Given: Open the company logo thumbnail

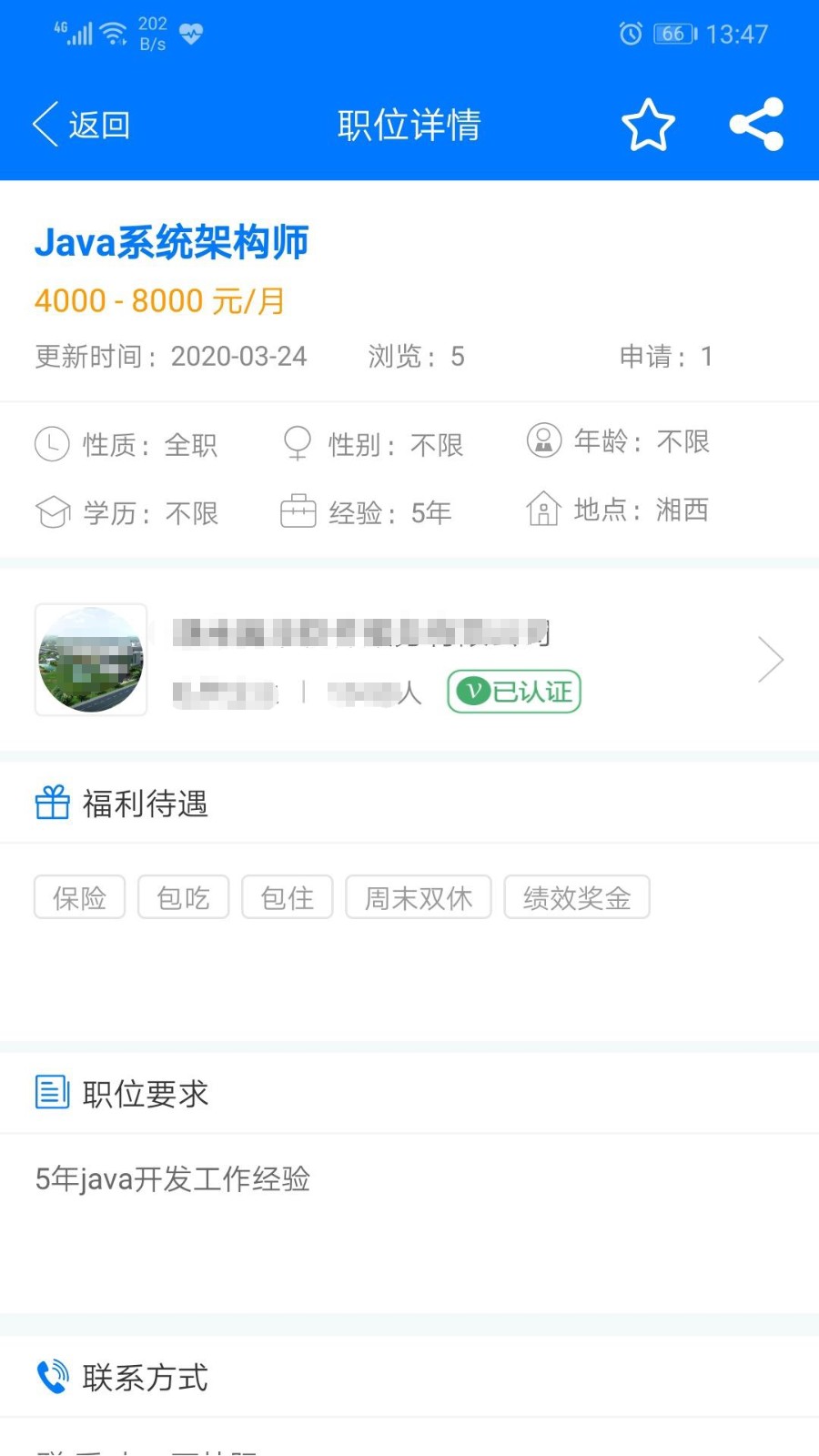Looking at the screenshot, I should 90,659.
